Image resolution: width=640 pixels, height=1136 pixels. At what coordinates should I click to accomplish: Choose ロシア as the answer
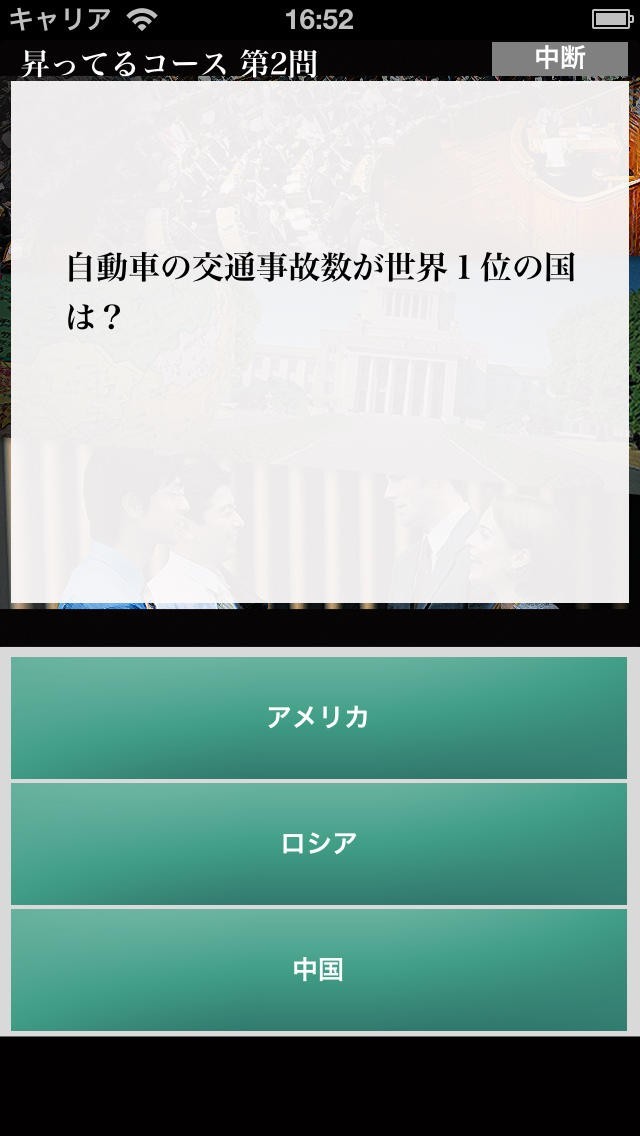coord(319,843)
